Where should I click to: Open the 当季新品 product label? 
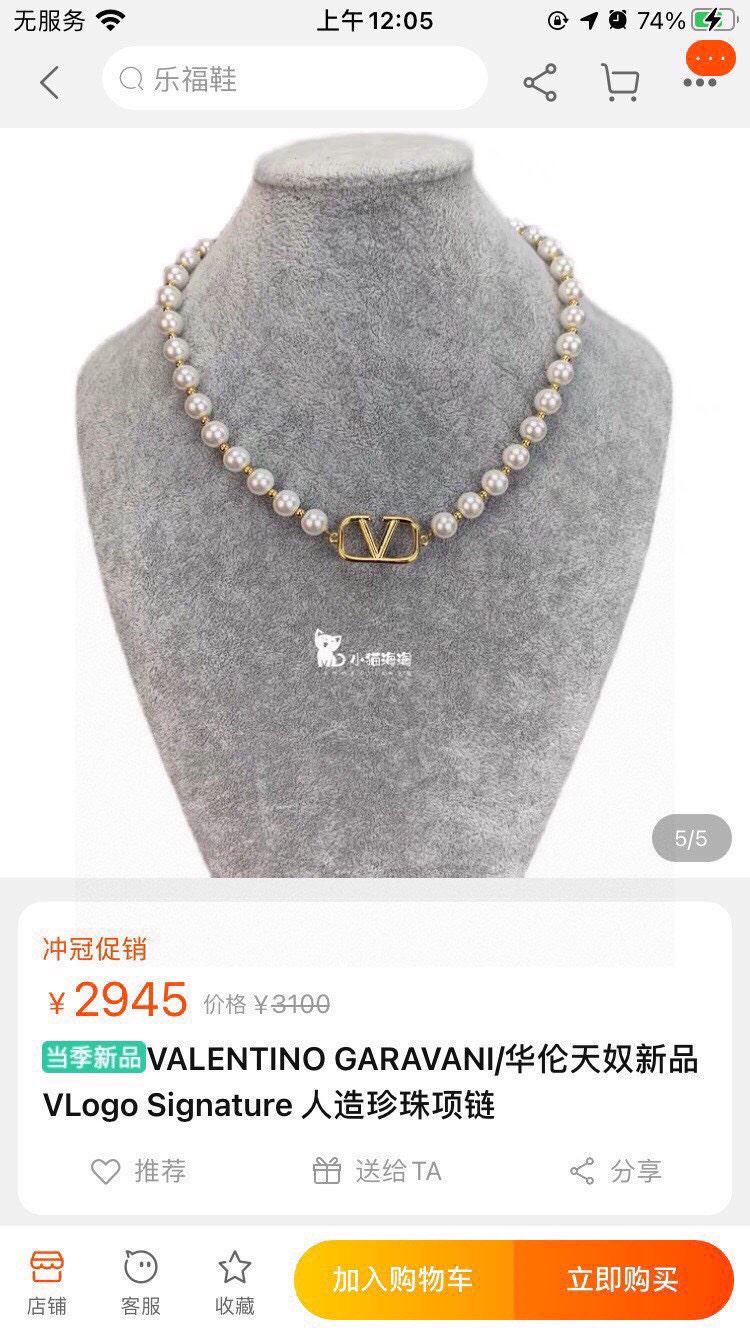[95, 1058]
